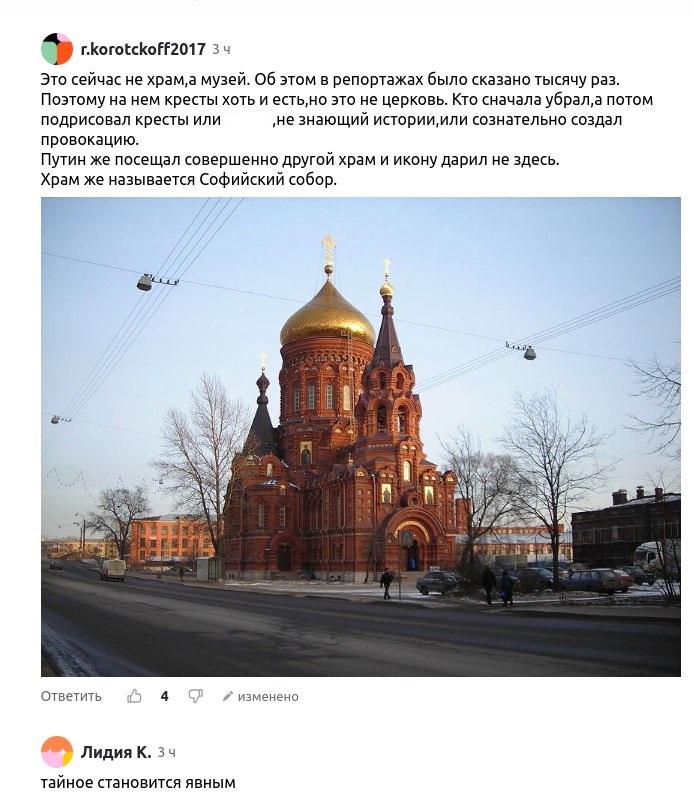The height and width of the screenshot is (794, 694).
Task: Open the attached church photo
Action: point(360,436)
